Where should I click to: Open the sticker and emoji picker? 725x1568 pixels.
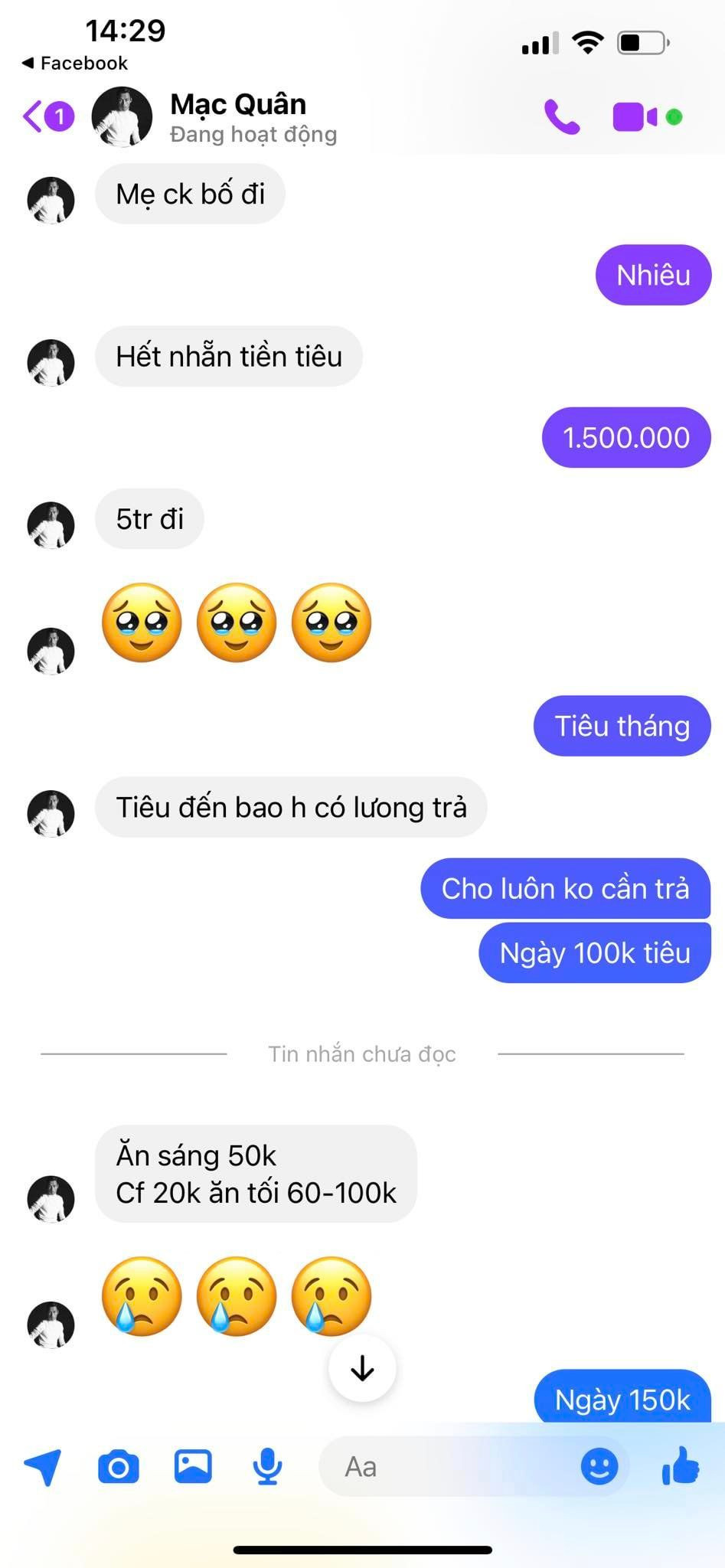[x=599, y=1466]
